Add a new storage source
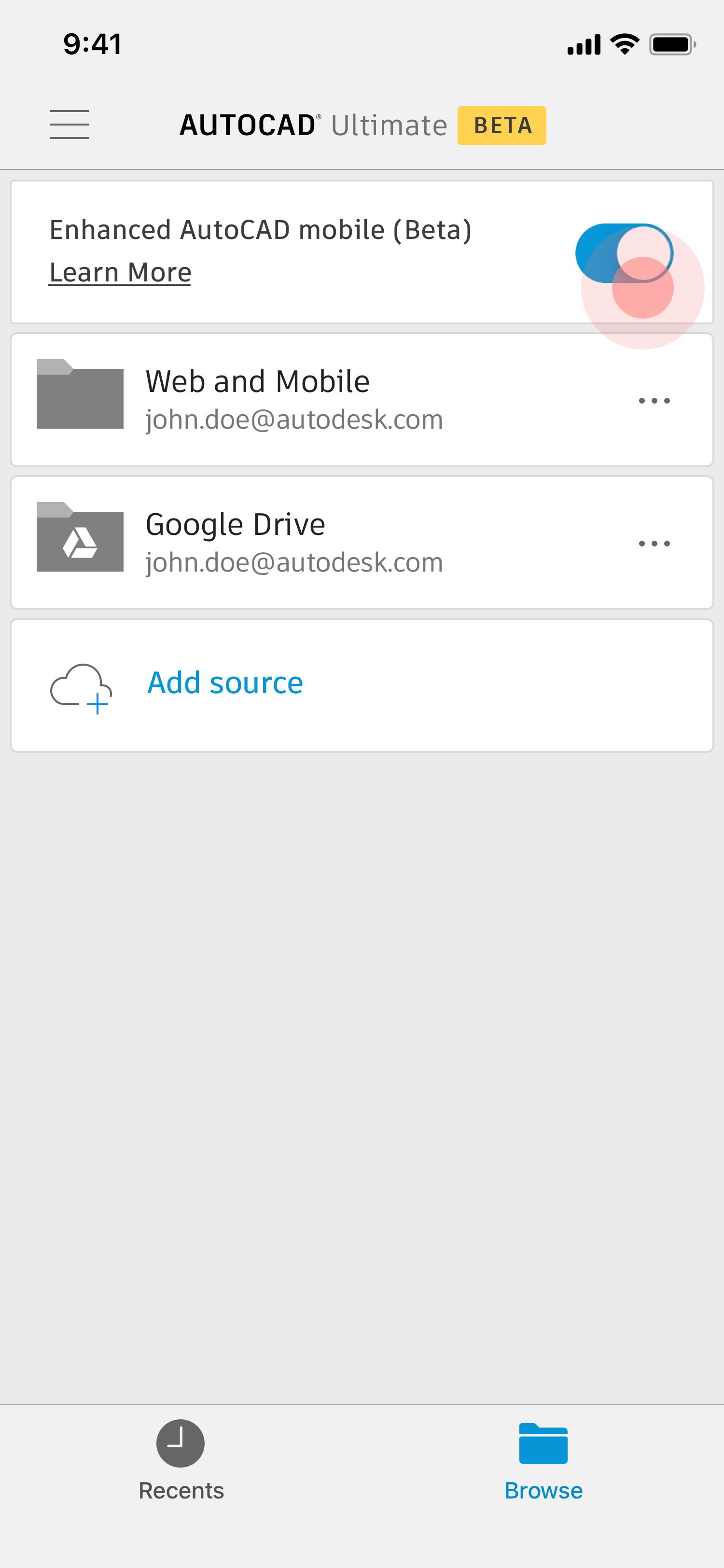 point(224,683)
